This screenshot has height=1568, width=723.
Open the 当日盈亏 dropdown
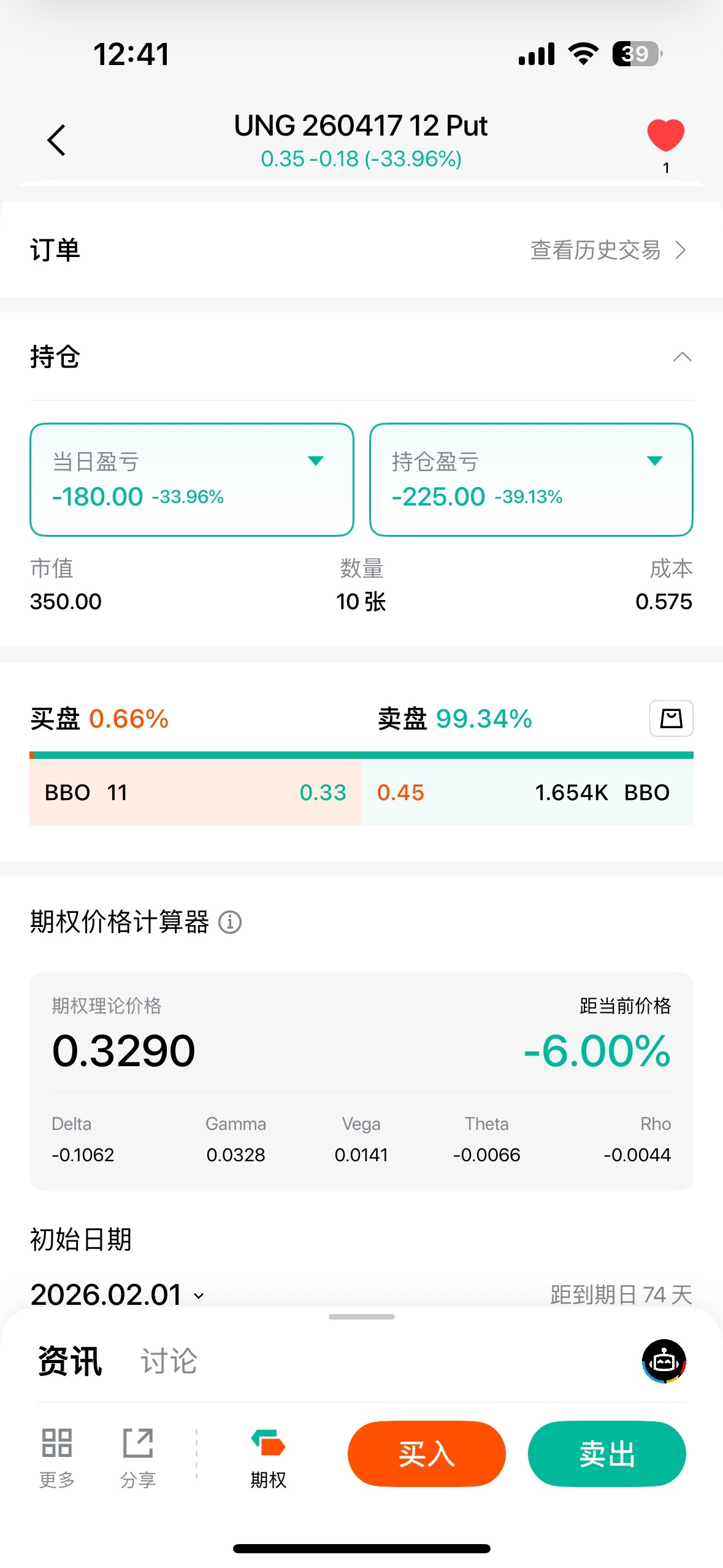click(x=315, y=461)
